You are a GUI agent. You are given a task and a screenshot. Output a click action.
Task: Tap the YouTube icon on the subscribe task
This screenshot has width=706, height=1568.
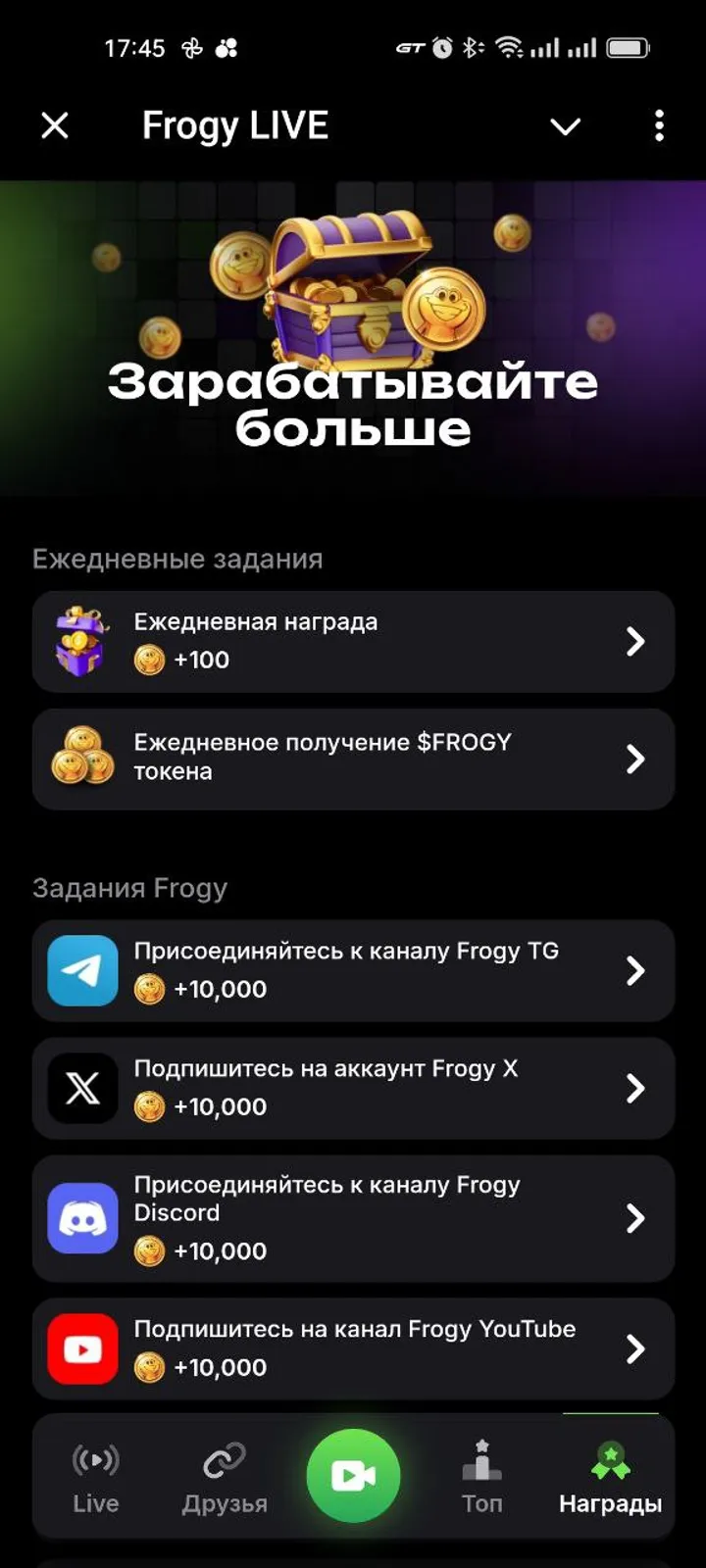pos(81,1348)
